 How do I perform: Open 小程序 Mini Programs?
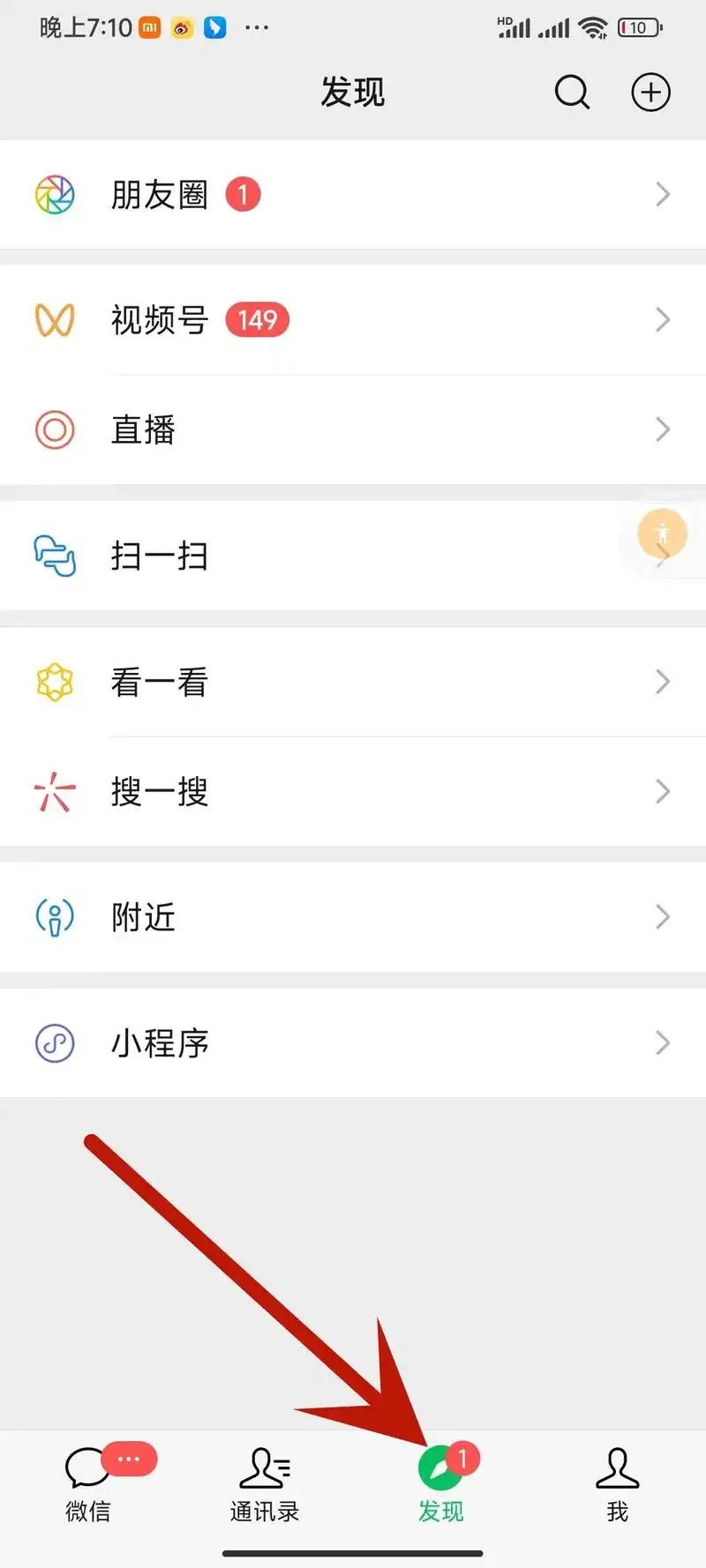tap(353, 1043)
